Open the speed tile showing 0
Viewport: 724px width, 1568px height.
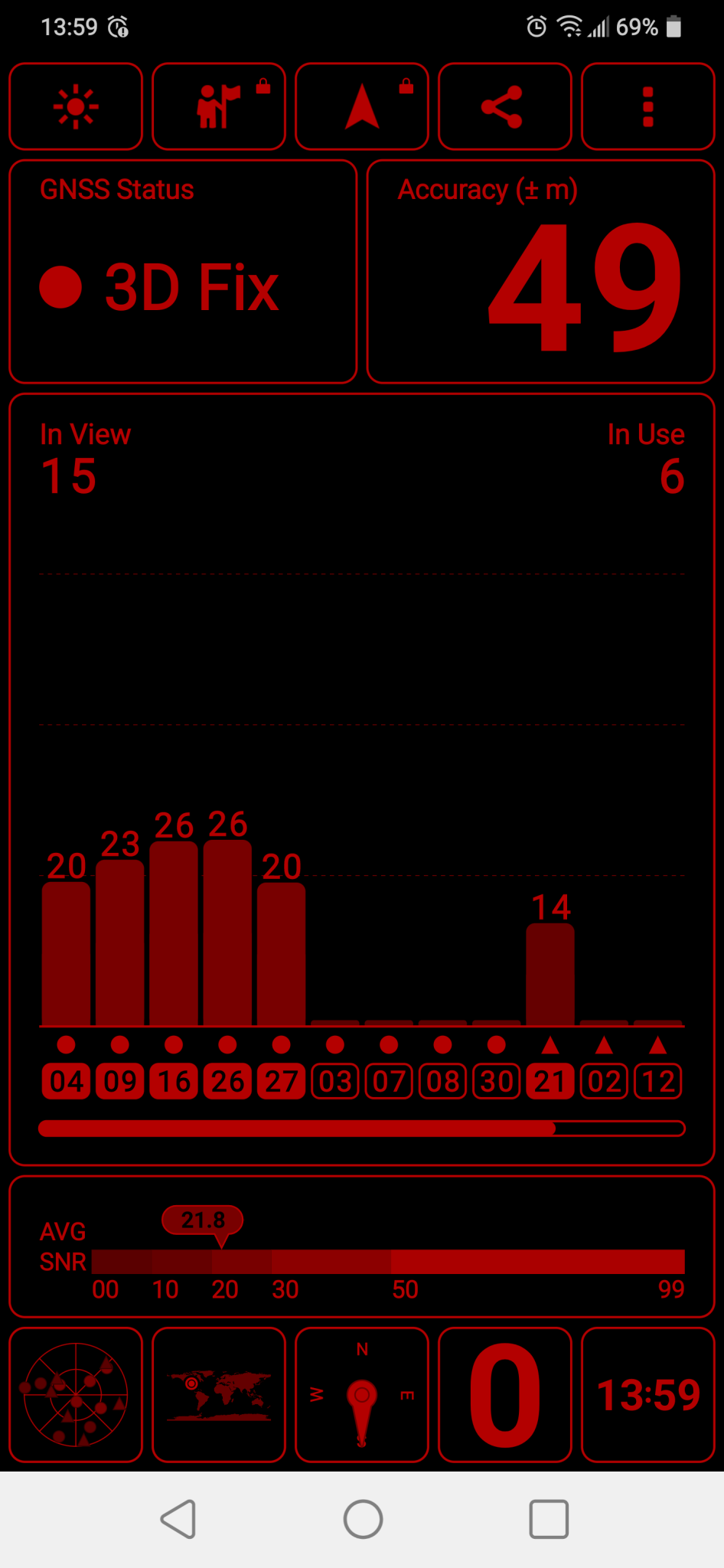coord(504,1394)
